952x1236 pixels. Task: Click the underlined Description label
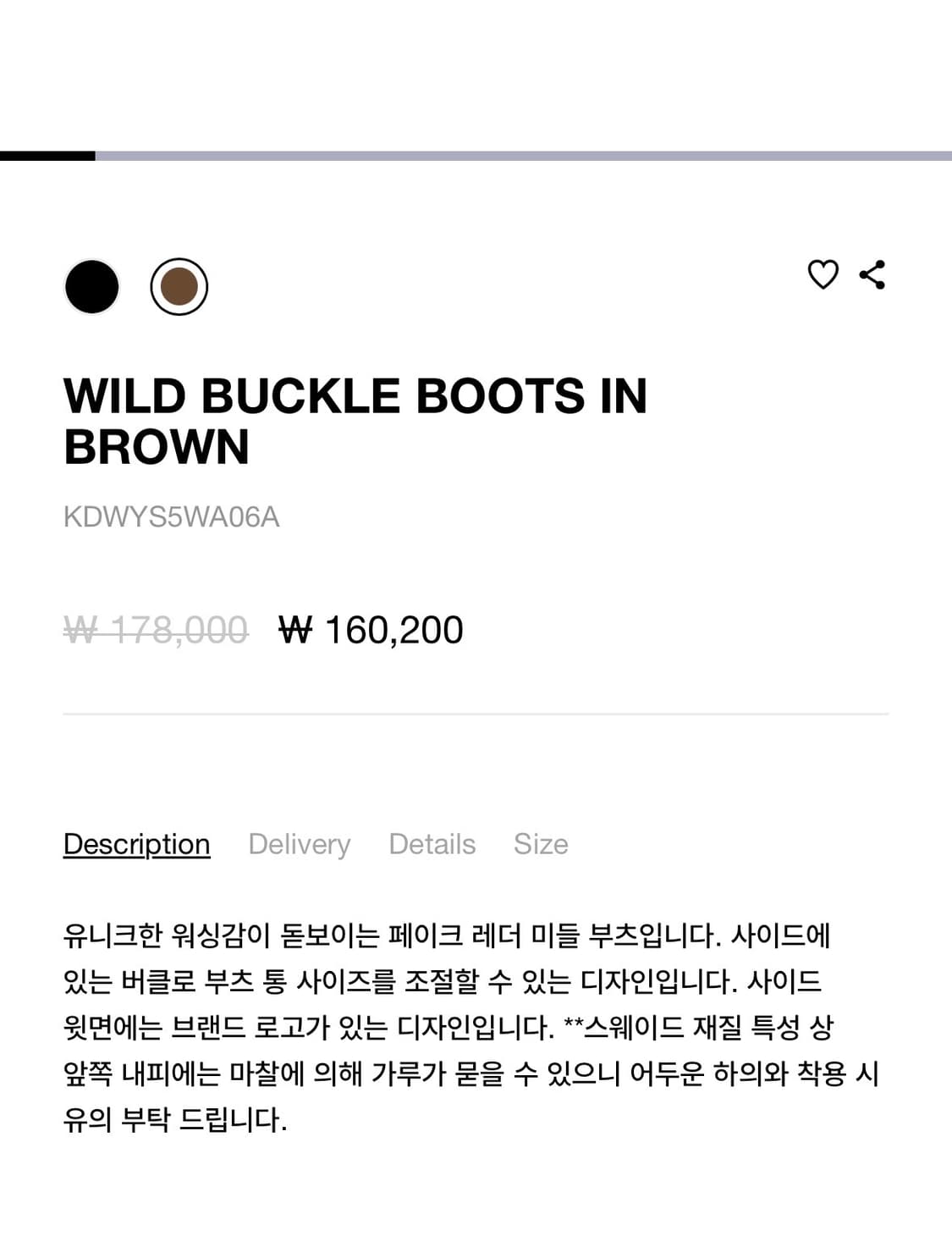pyautogui.click(x=136, y=843)
